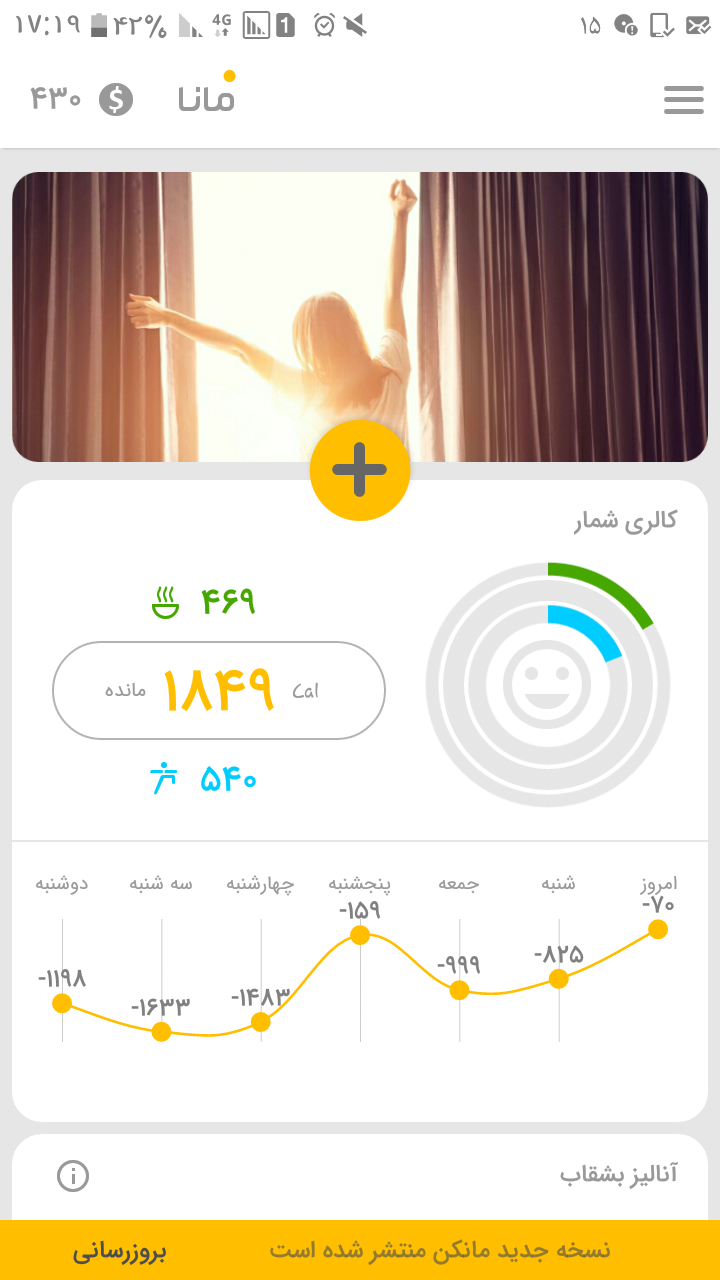Open the hamburger menu
Image resolution: width=720 pixels, height=1280 pixels.
(x=683, y=100)
